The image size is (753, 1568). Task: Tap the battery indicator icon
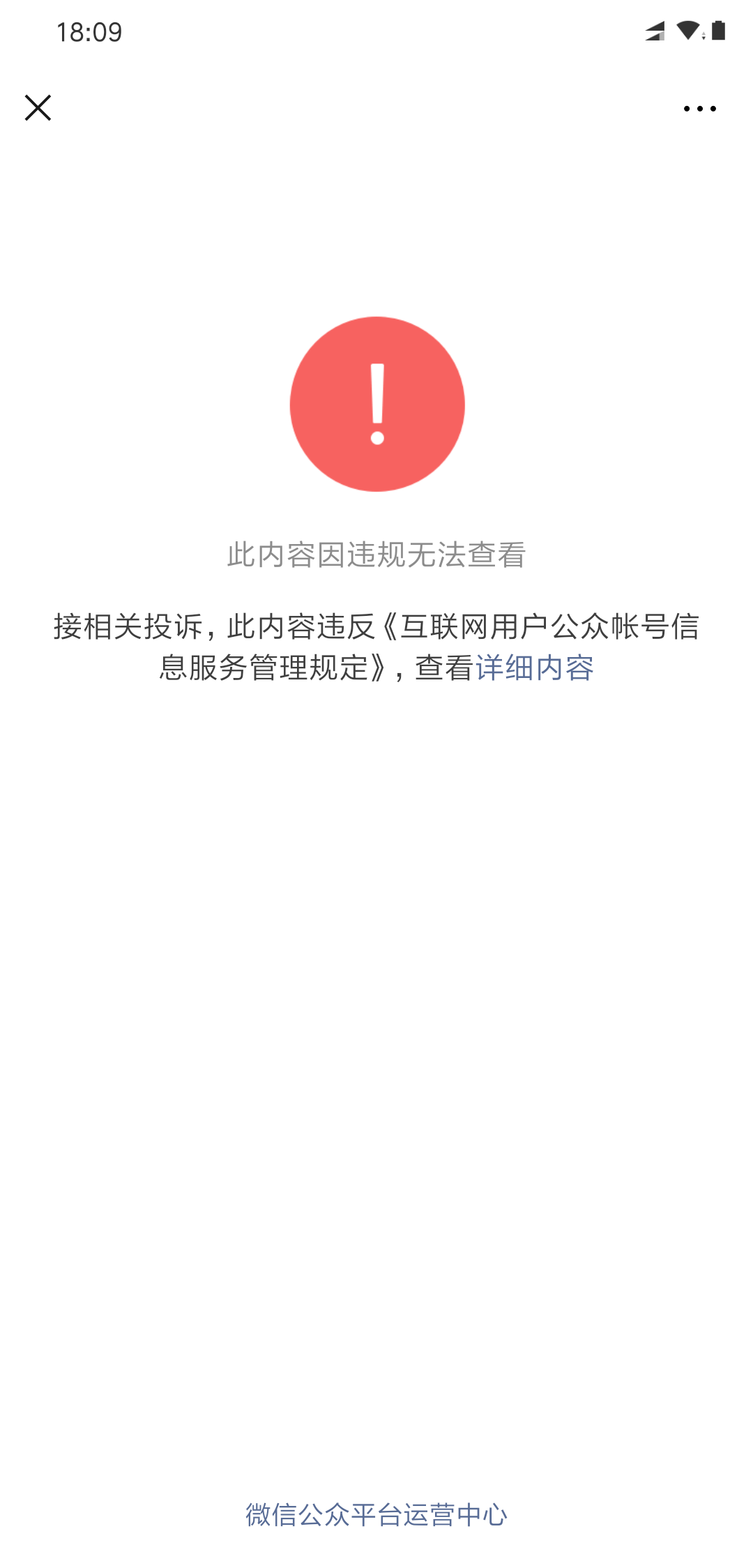(718, 30)
